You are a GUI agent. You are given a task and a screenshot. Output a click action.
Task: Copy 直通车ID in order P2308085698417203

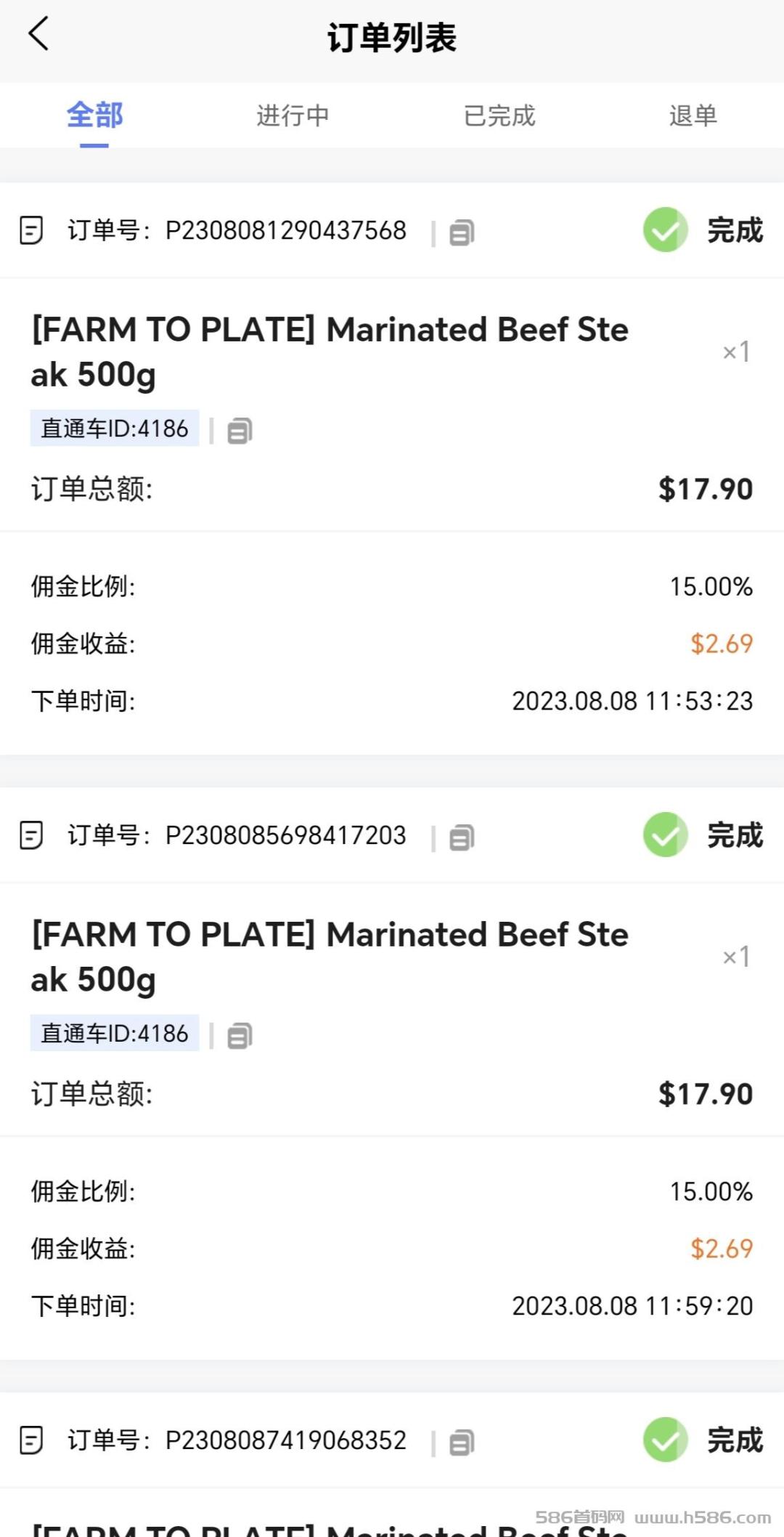point(240,1036)
